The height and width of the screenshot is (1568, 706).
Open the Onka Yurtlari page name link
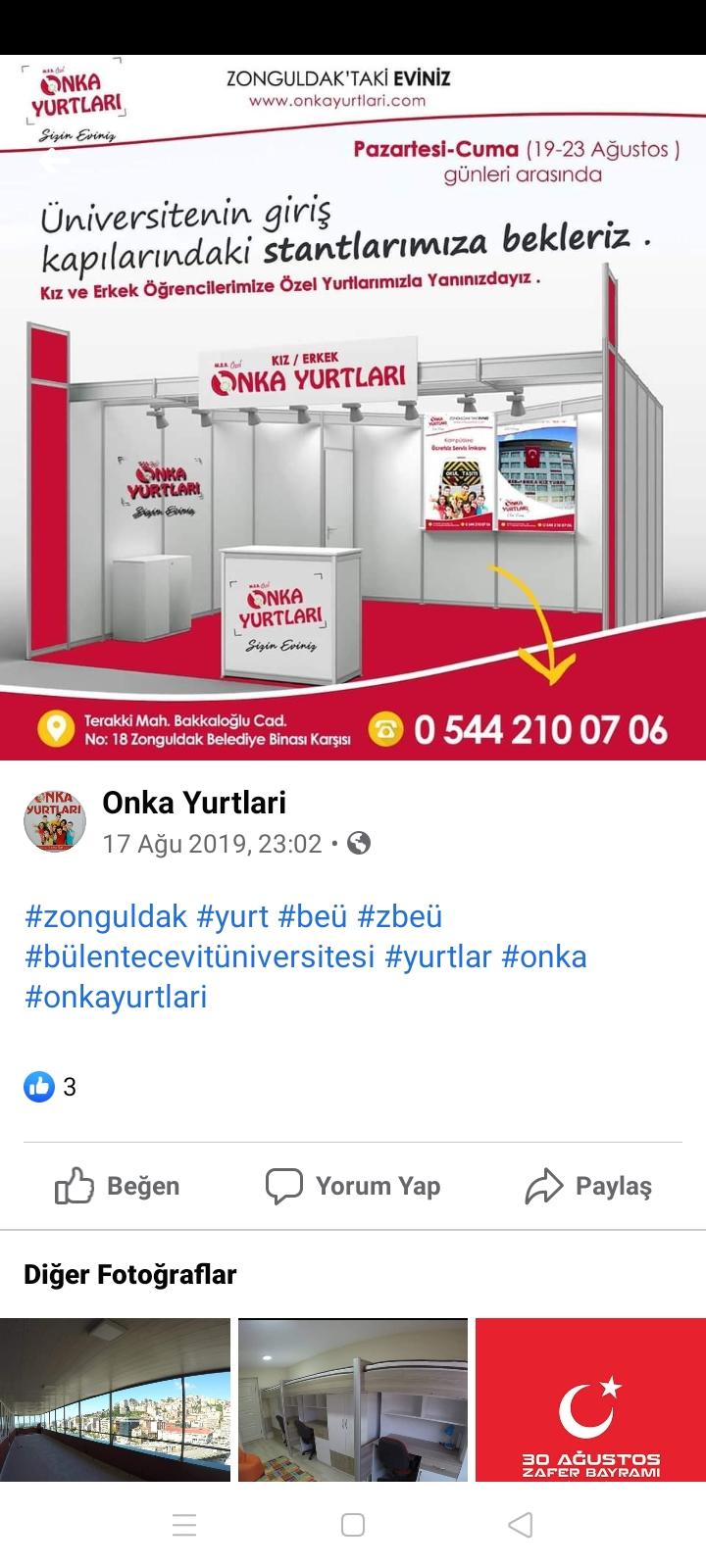(194, 803)
